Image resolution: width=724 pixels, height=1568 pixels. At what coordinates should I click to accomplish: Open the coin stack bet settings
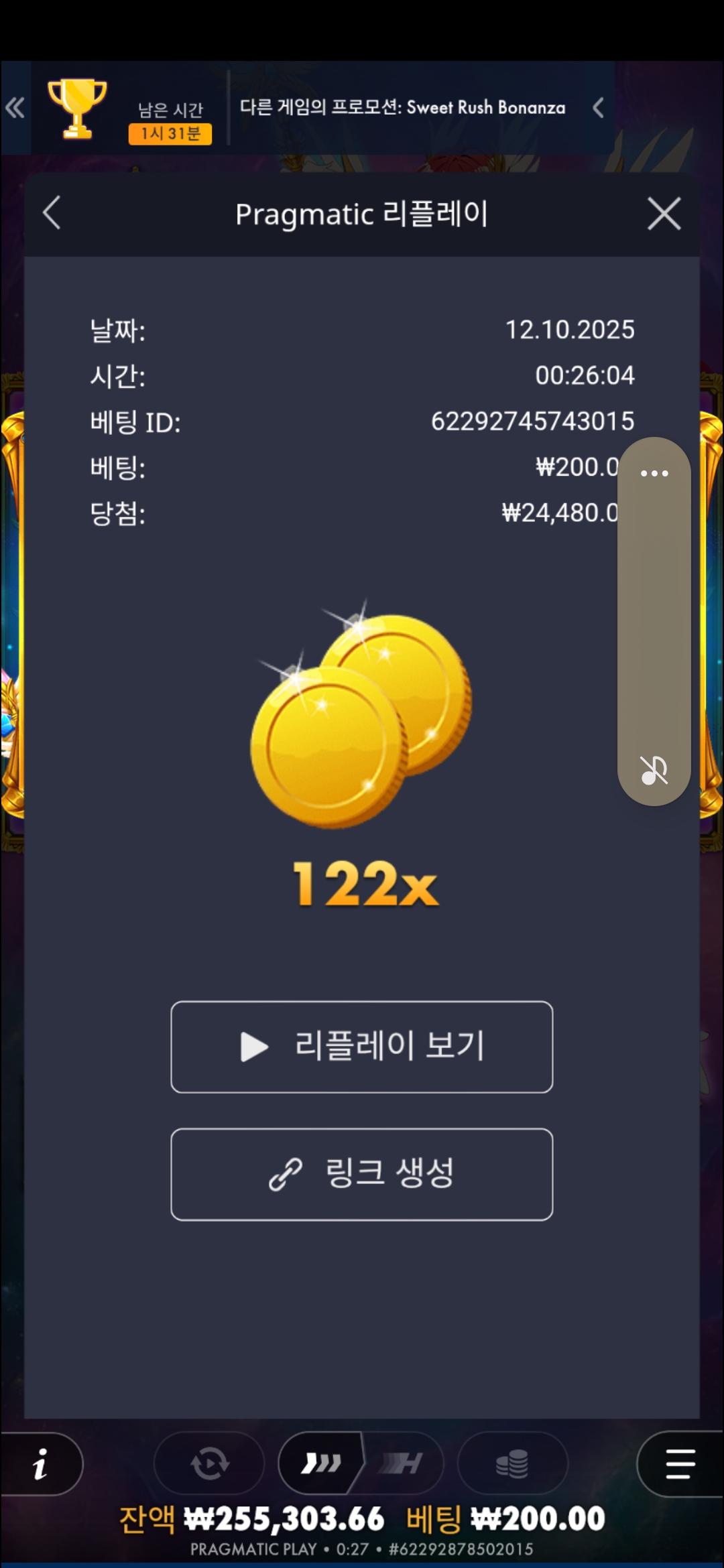coord(512,1463)
